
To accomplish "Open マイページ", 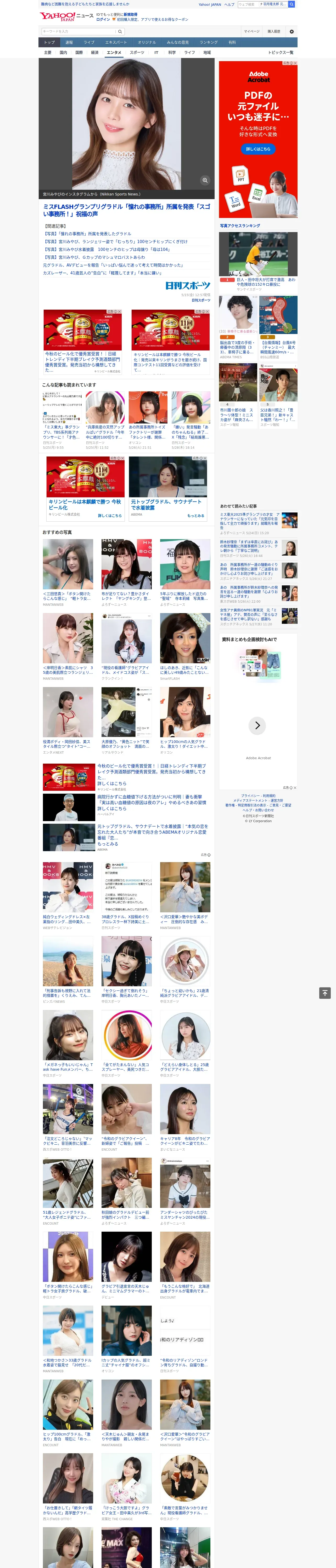I will (251, 31).
